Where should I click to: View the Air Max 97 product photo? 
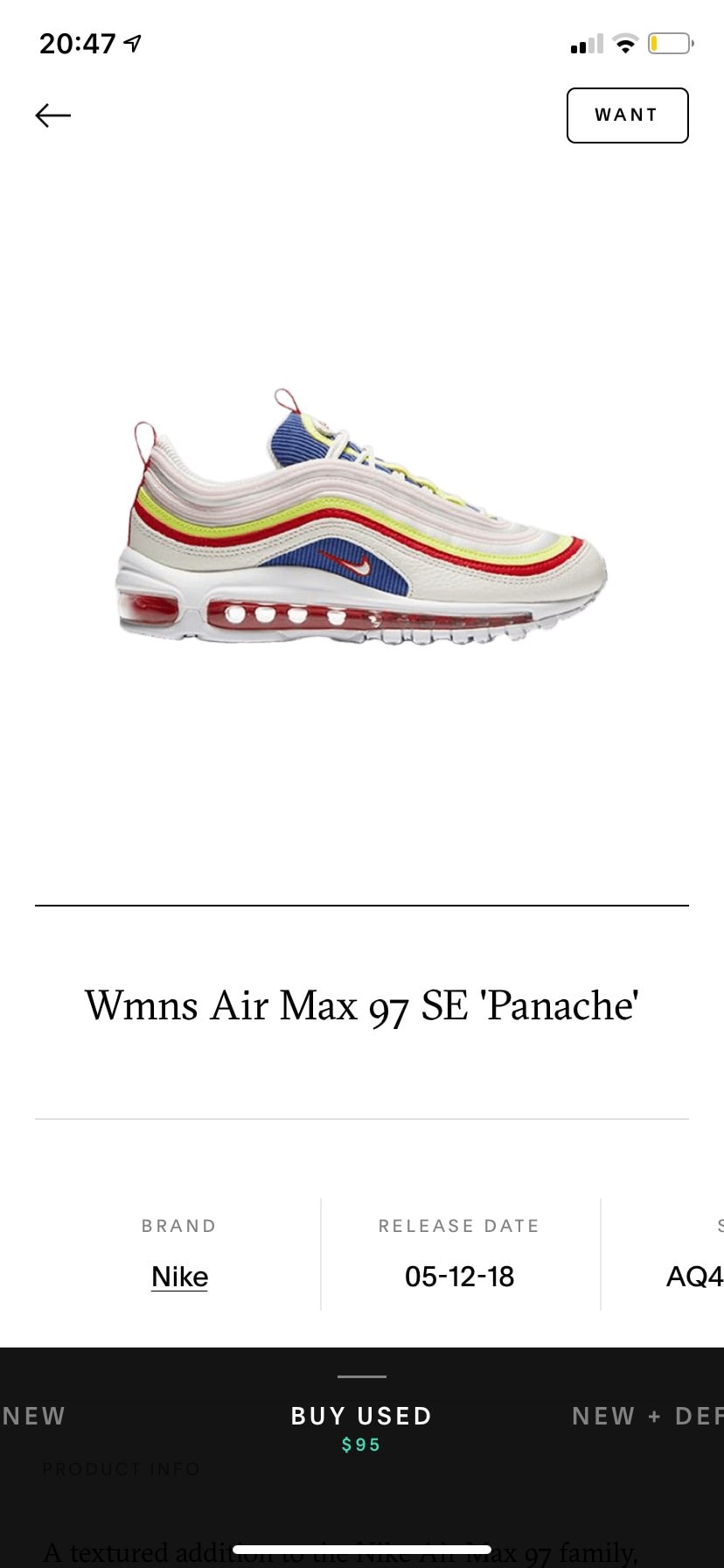pyautogui.click(x=361, y=517)
